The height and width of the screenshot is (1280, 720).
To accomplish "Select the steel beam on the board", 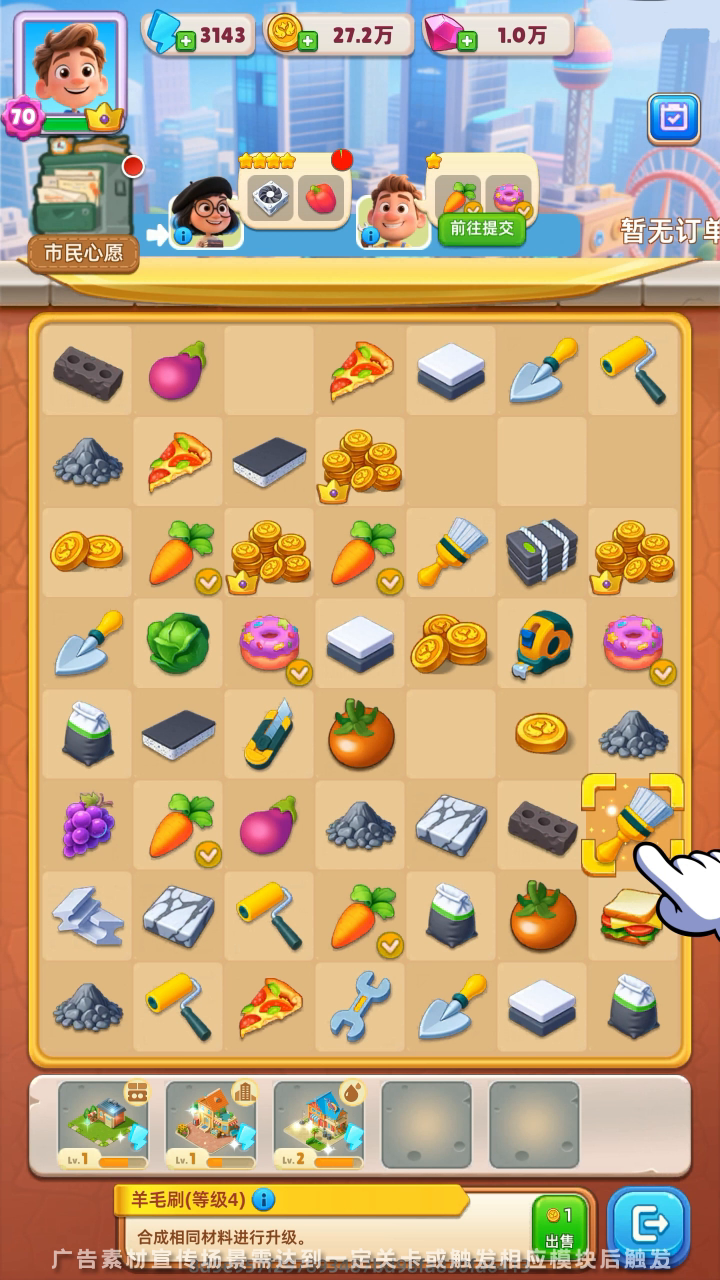I will (88, 915).
